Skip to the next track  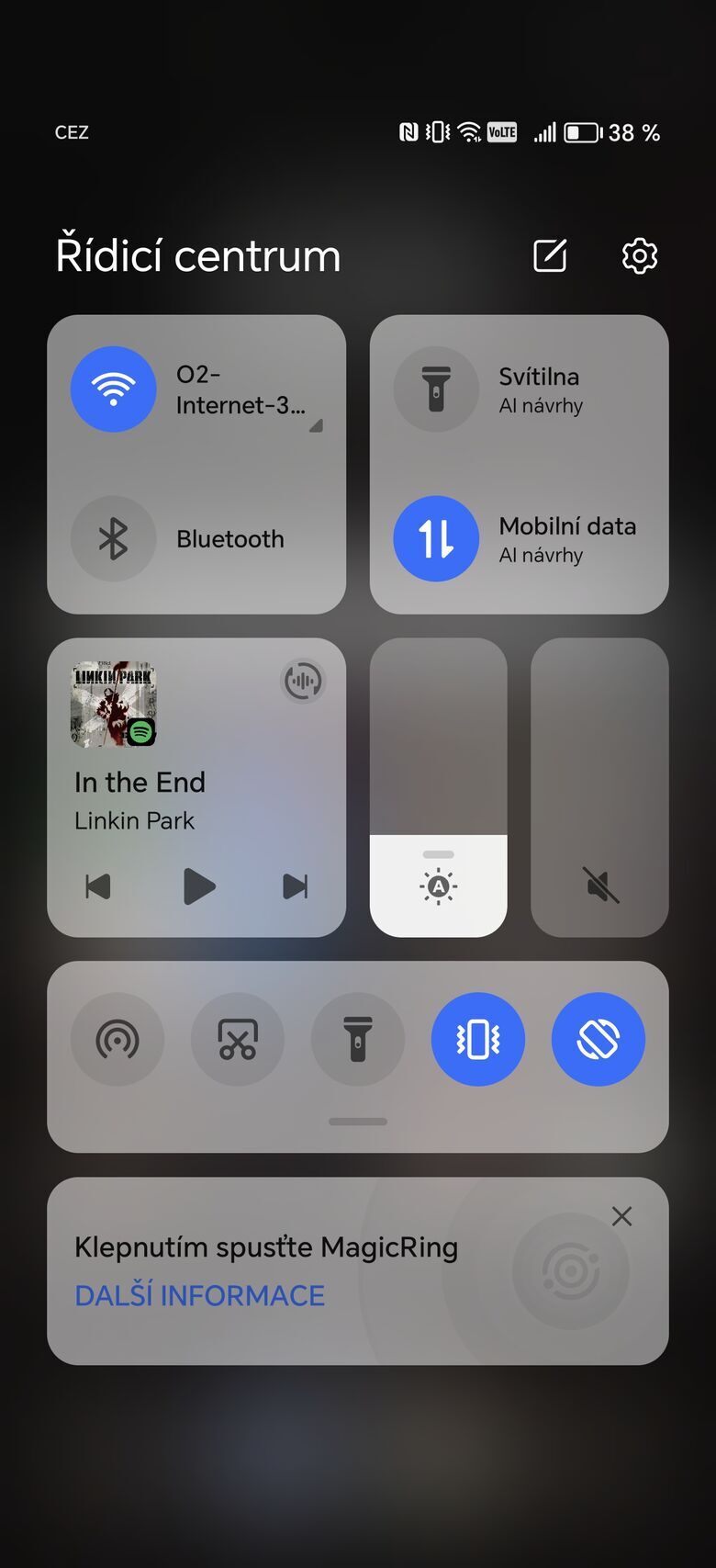click(296, 886)
